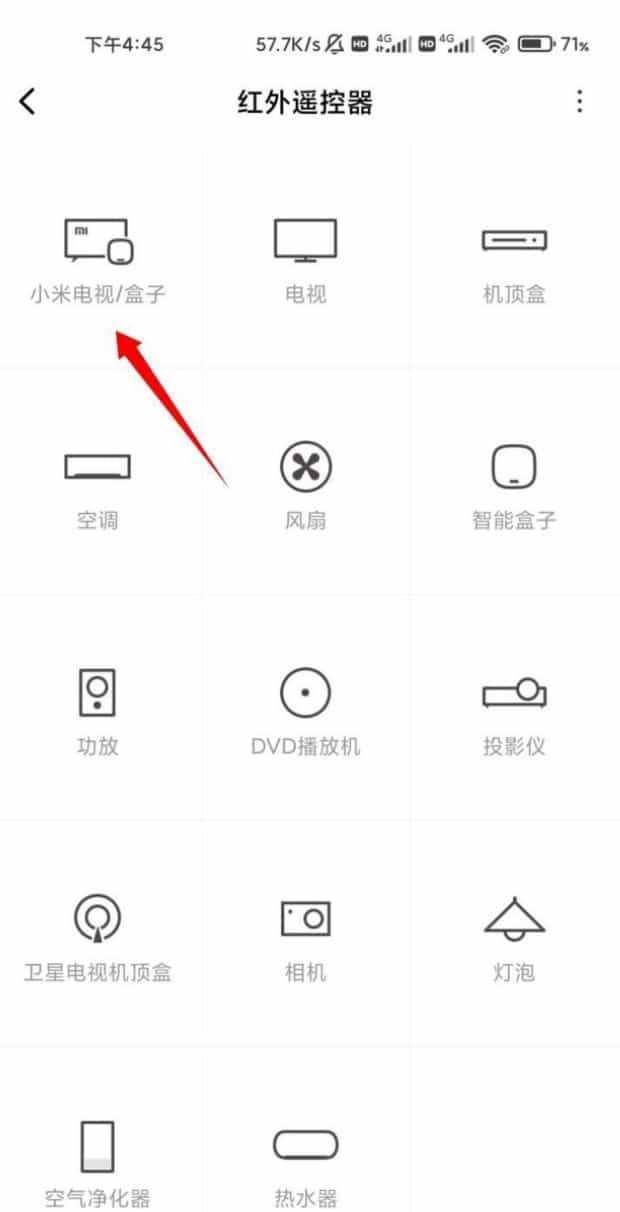Tap the 风扇 fan option
620x1212 pixels.
coord(305,486)
